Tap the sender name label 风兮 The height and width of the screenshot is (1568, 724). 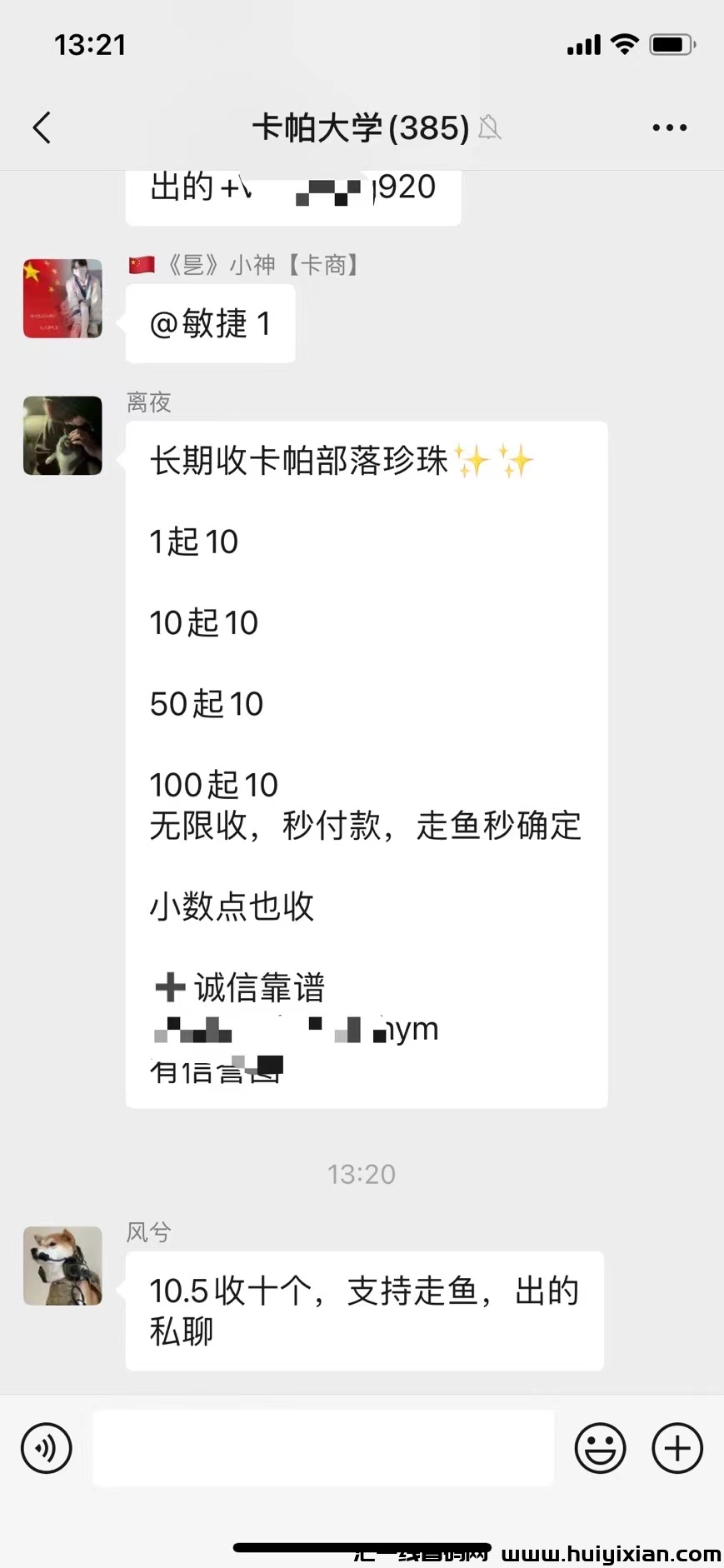pyautogui.click(x=147, y=1232)
